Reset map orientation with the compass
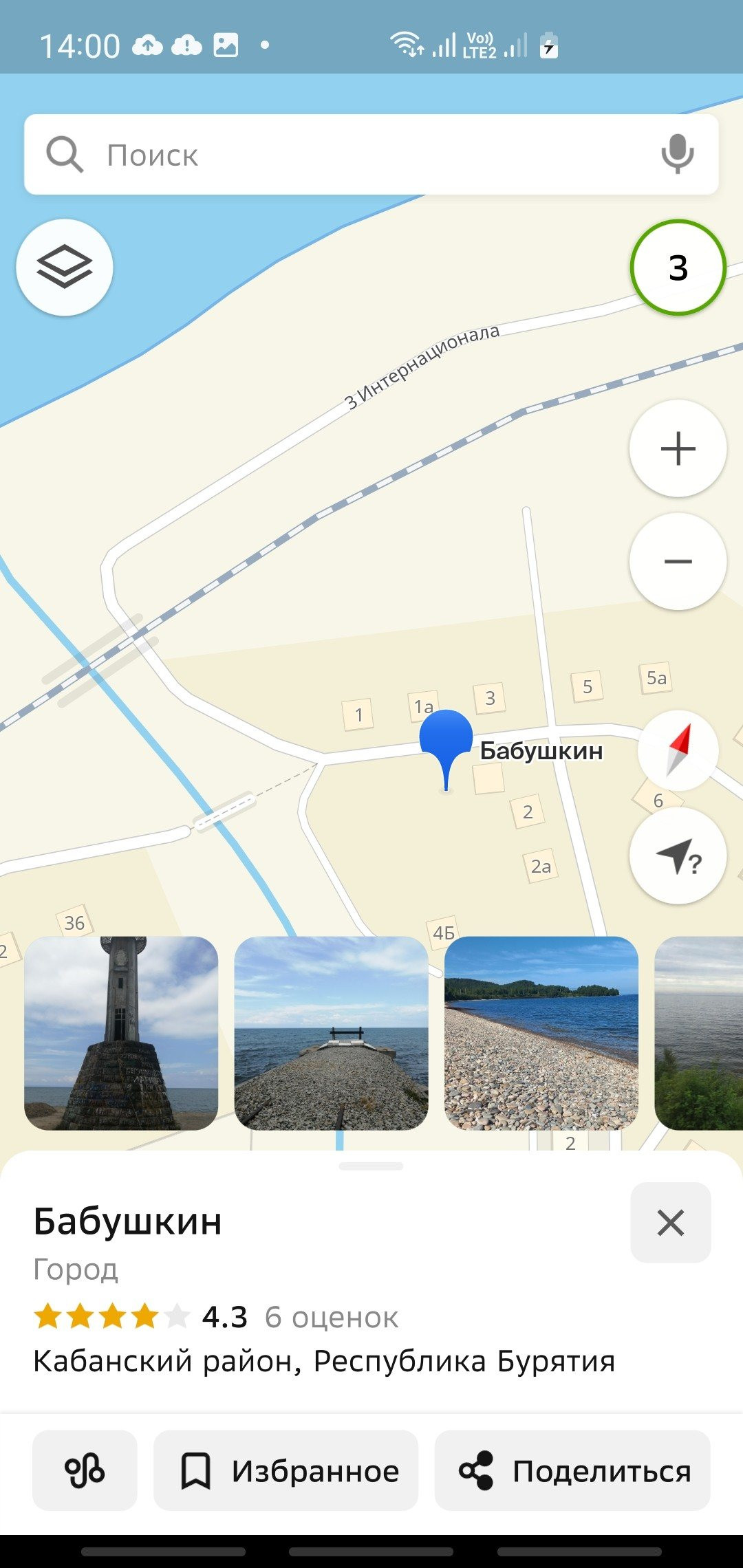The height and width of the screenshot is (1568, 743). click(678, 750)
